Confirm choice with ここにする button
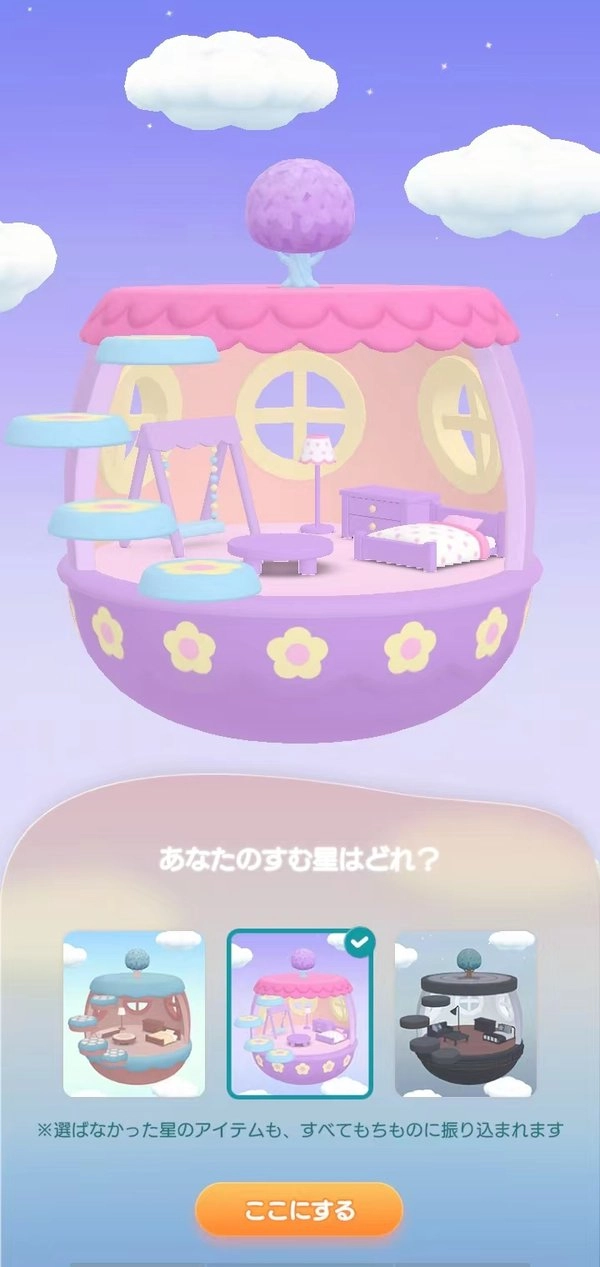The height and width of the screenshot is (1267, 600). point(299,1210)
